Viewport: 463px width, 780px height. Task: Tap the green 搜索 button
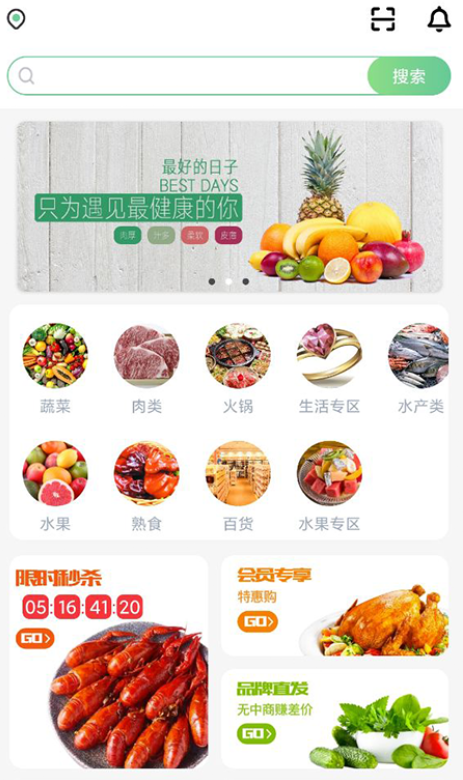coord(409,76)
